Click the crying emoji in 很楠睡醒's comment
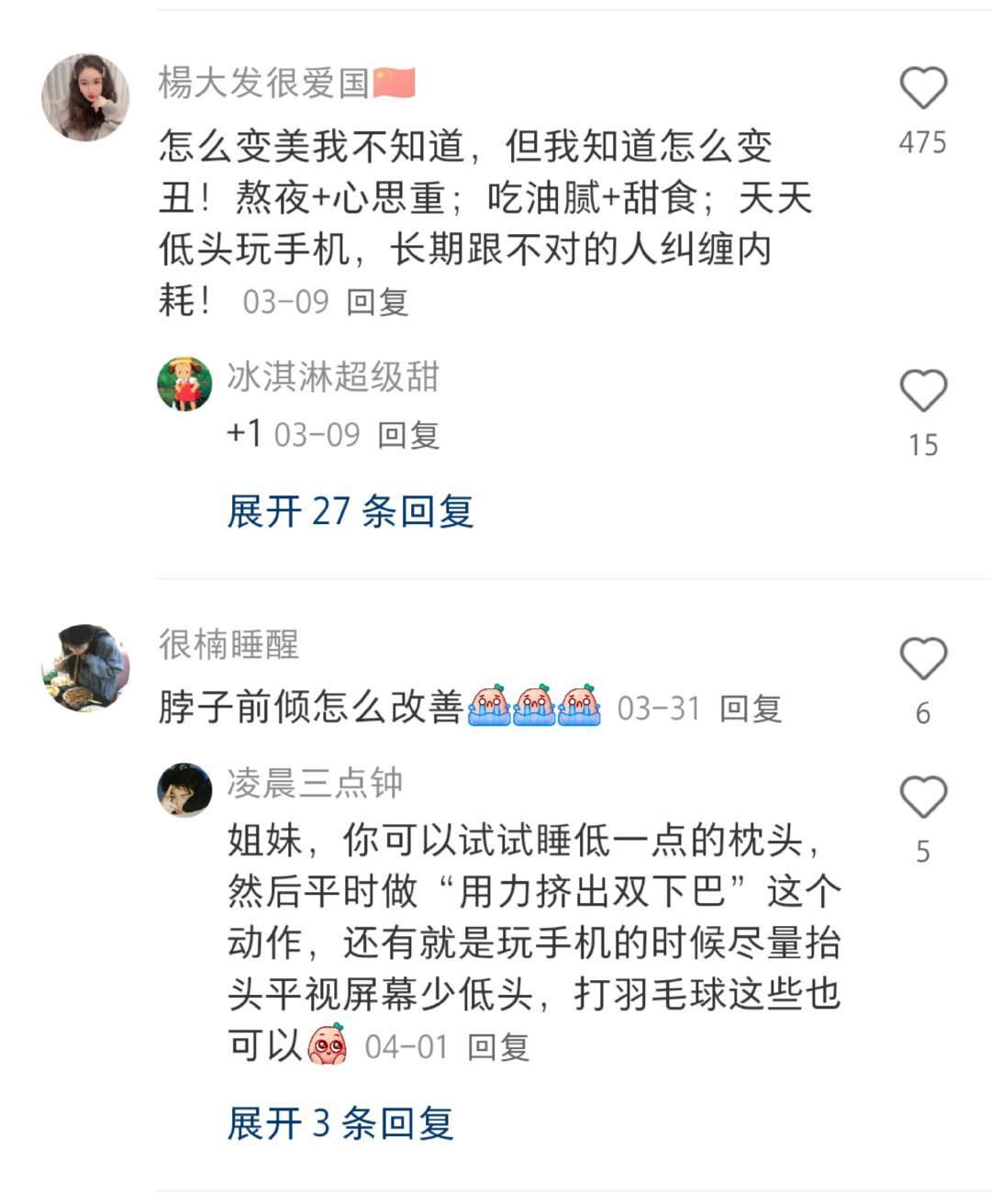The width and height of the screenshot is (991, 1204). point(537,706)
